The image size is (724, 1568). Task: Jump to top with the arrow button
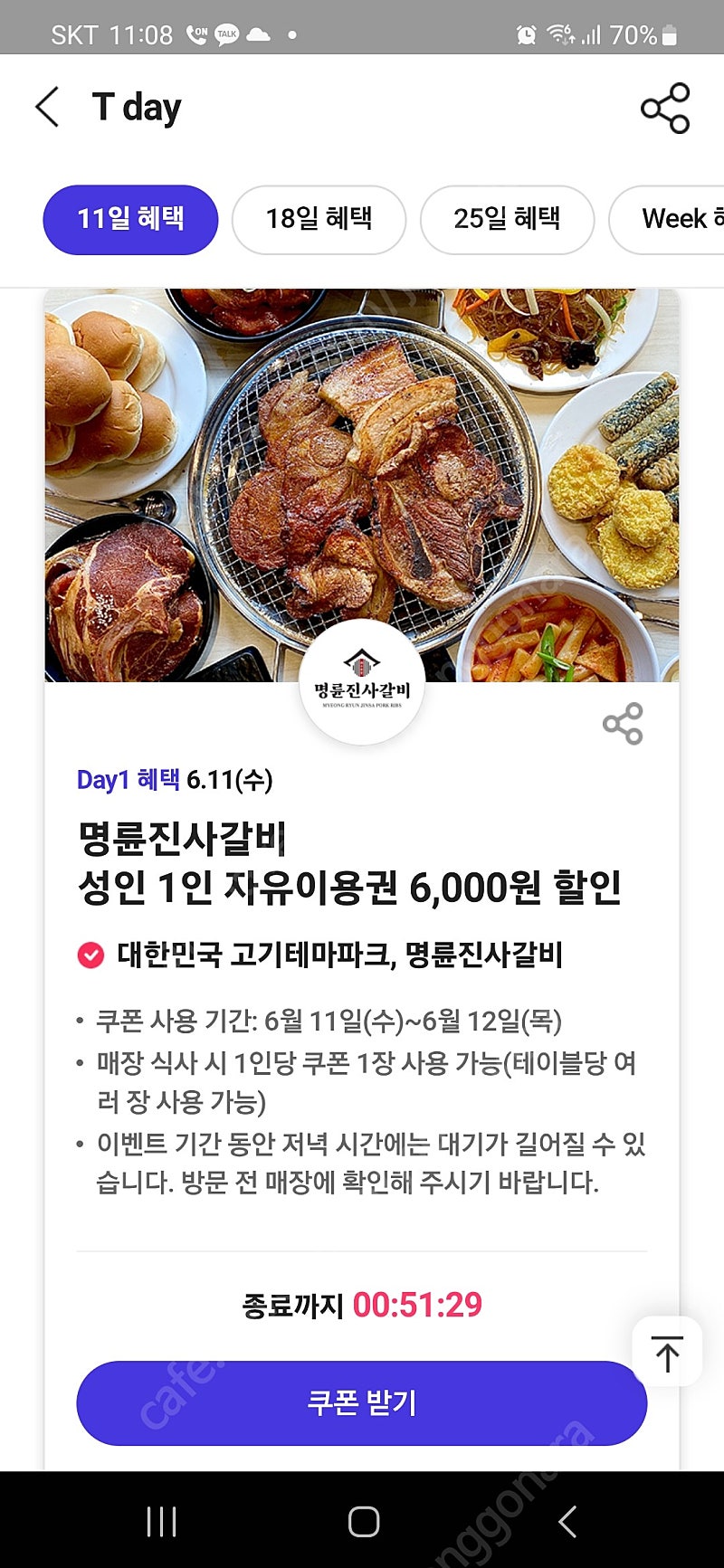(667, 1352)
